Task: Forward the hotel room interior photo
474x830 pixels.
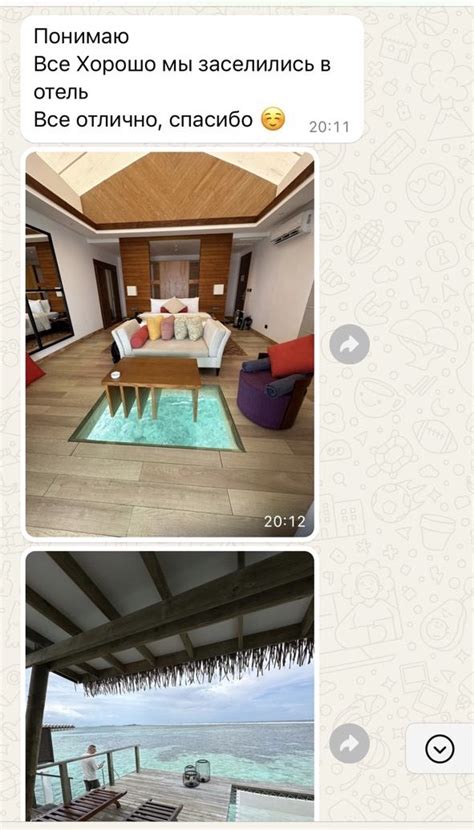Action: coord(349,345)
